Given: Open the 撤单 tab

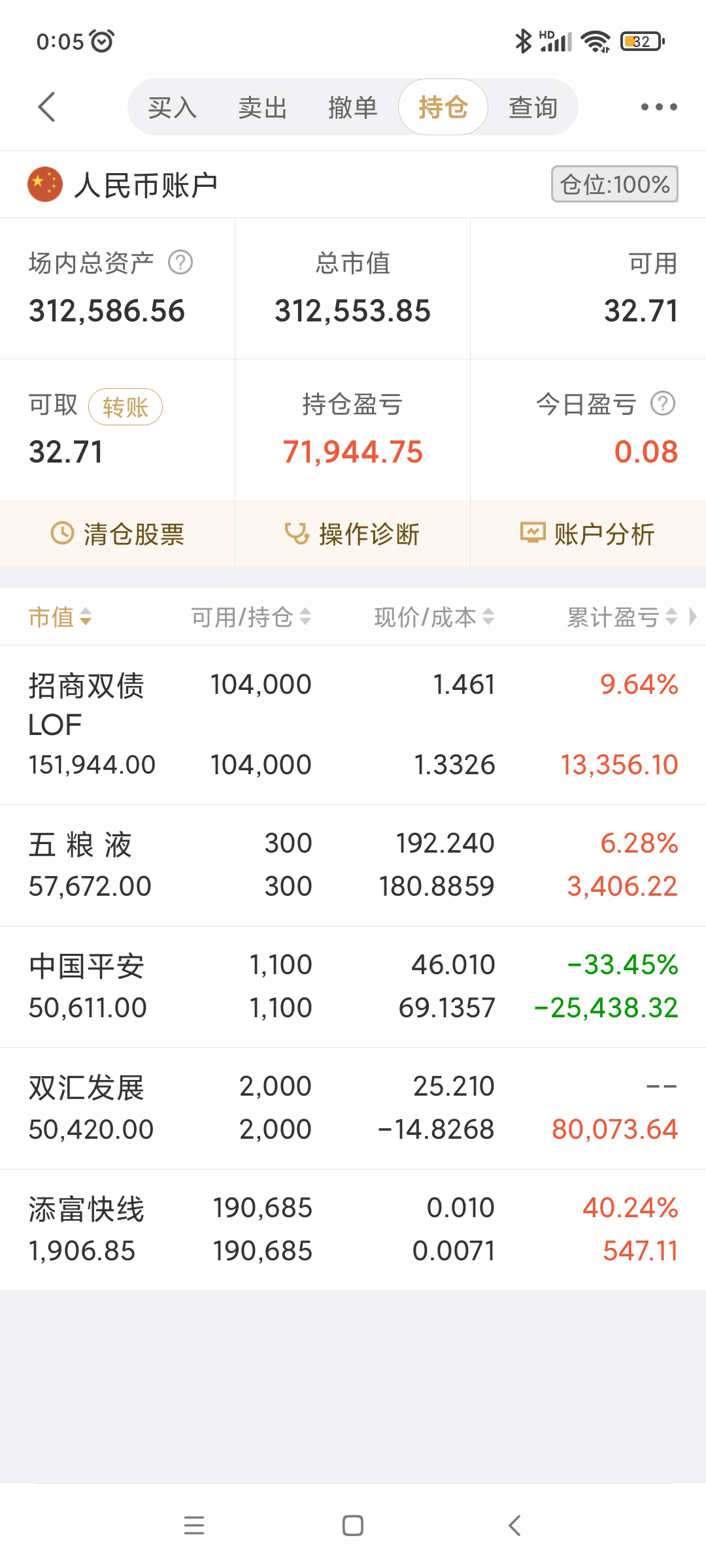Looking at the screenshot, I should pyautogui.click(x=352, y=108).
